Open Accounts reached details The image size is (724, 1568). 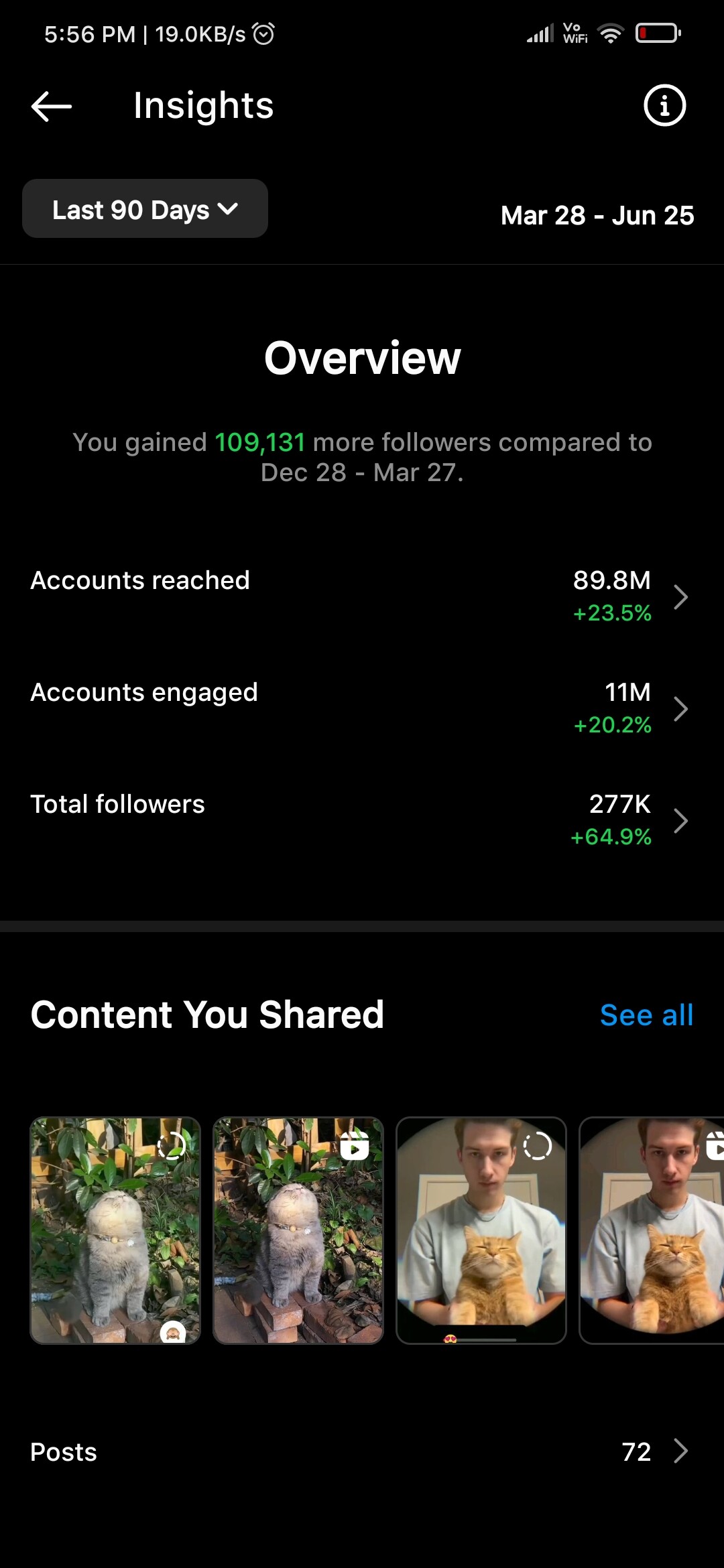(x=362, y=596)
